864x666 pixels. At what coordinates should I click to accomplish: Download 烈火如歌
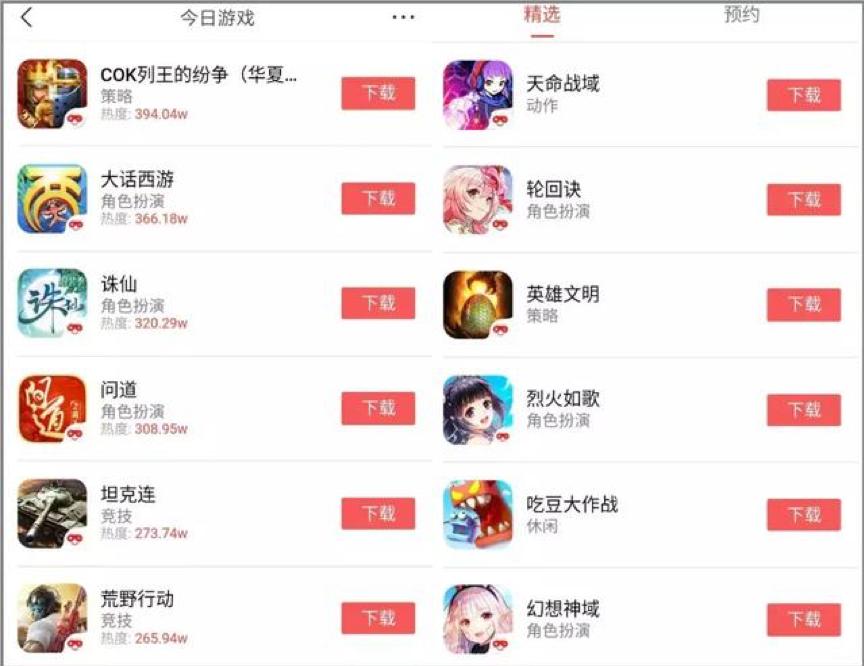pyautogui.click(x=804, y=410)
